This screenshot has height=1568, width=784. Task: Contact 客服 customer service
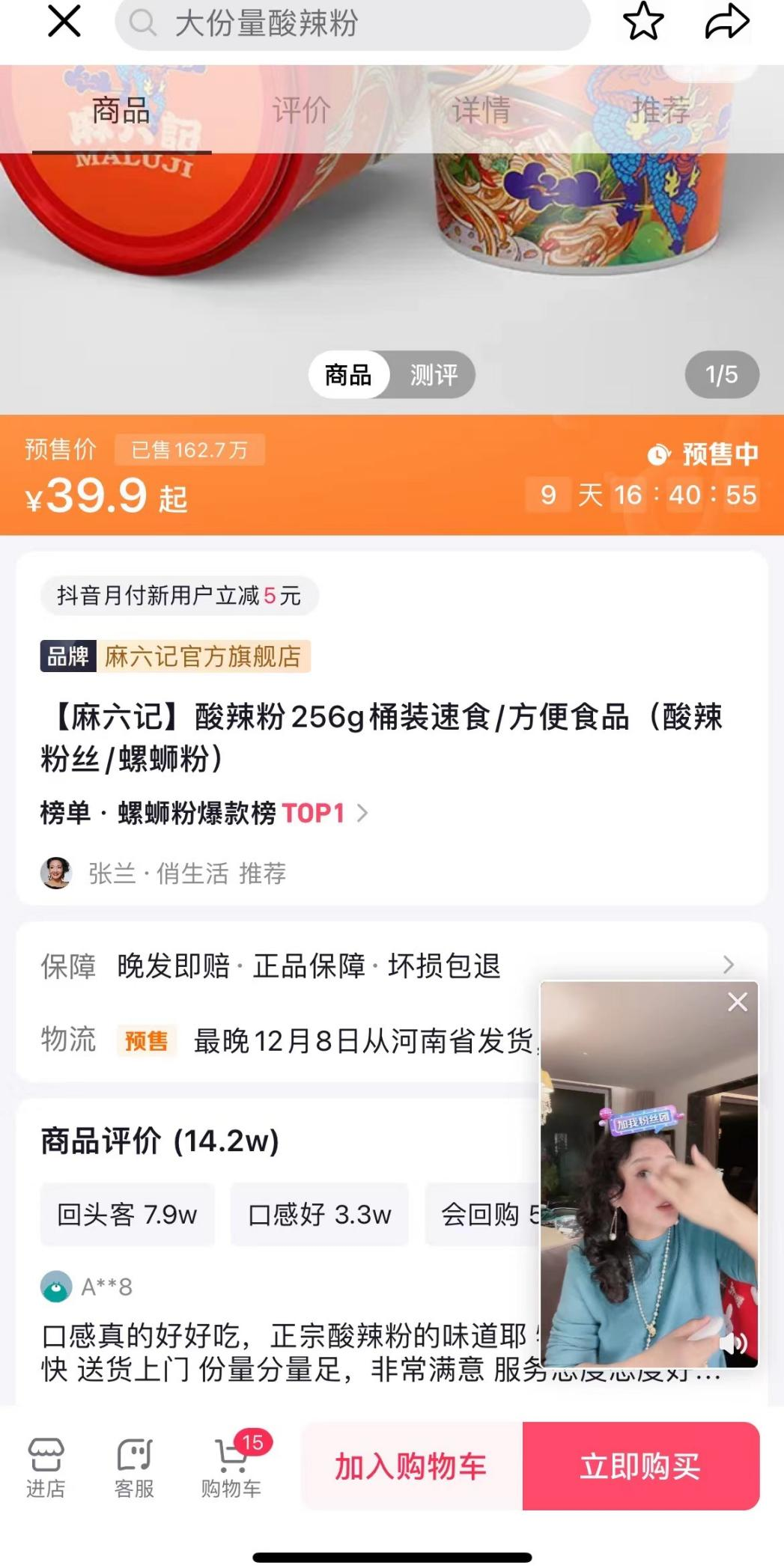134,1467
